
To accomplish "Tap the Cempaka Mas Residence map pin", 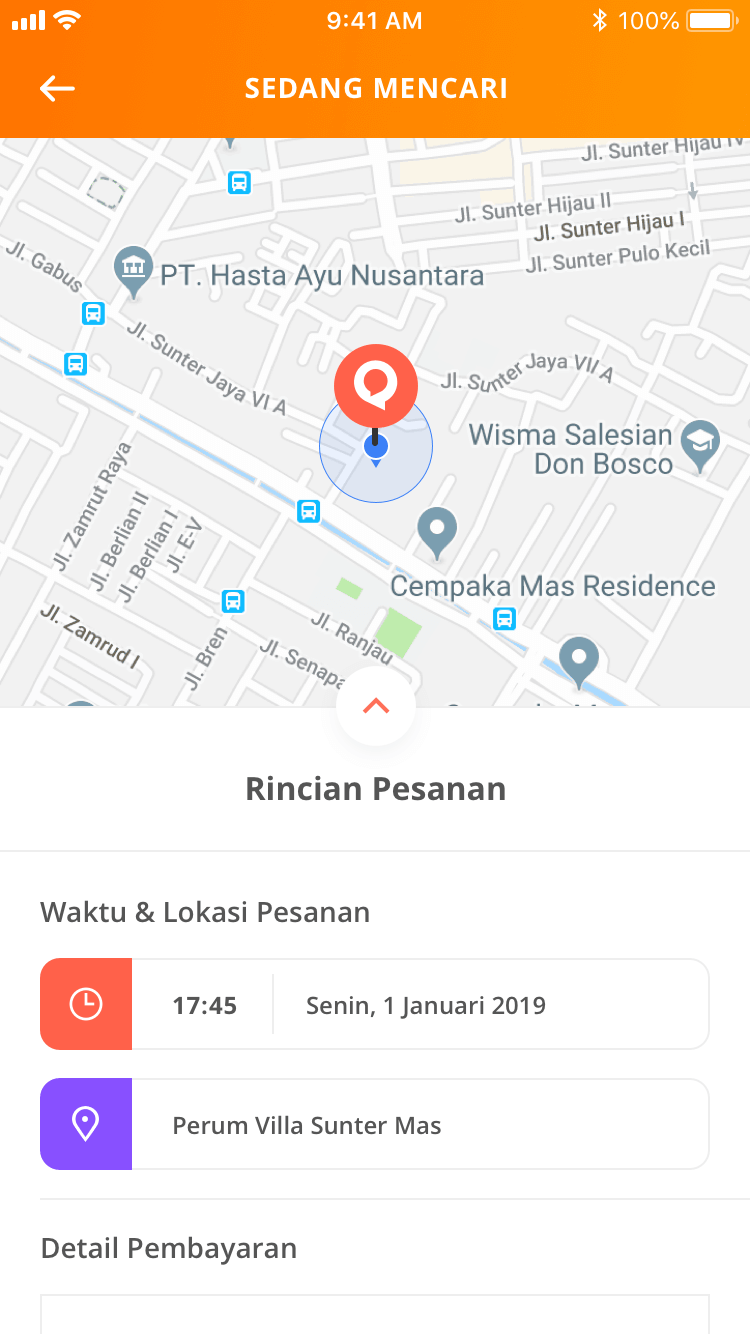I will click(x=437, y=530).
